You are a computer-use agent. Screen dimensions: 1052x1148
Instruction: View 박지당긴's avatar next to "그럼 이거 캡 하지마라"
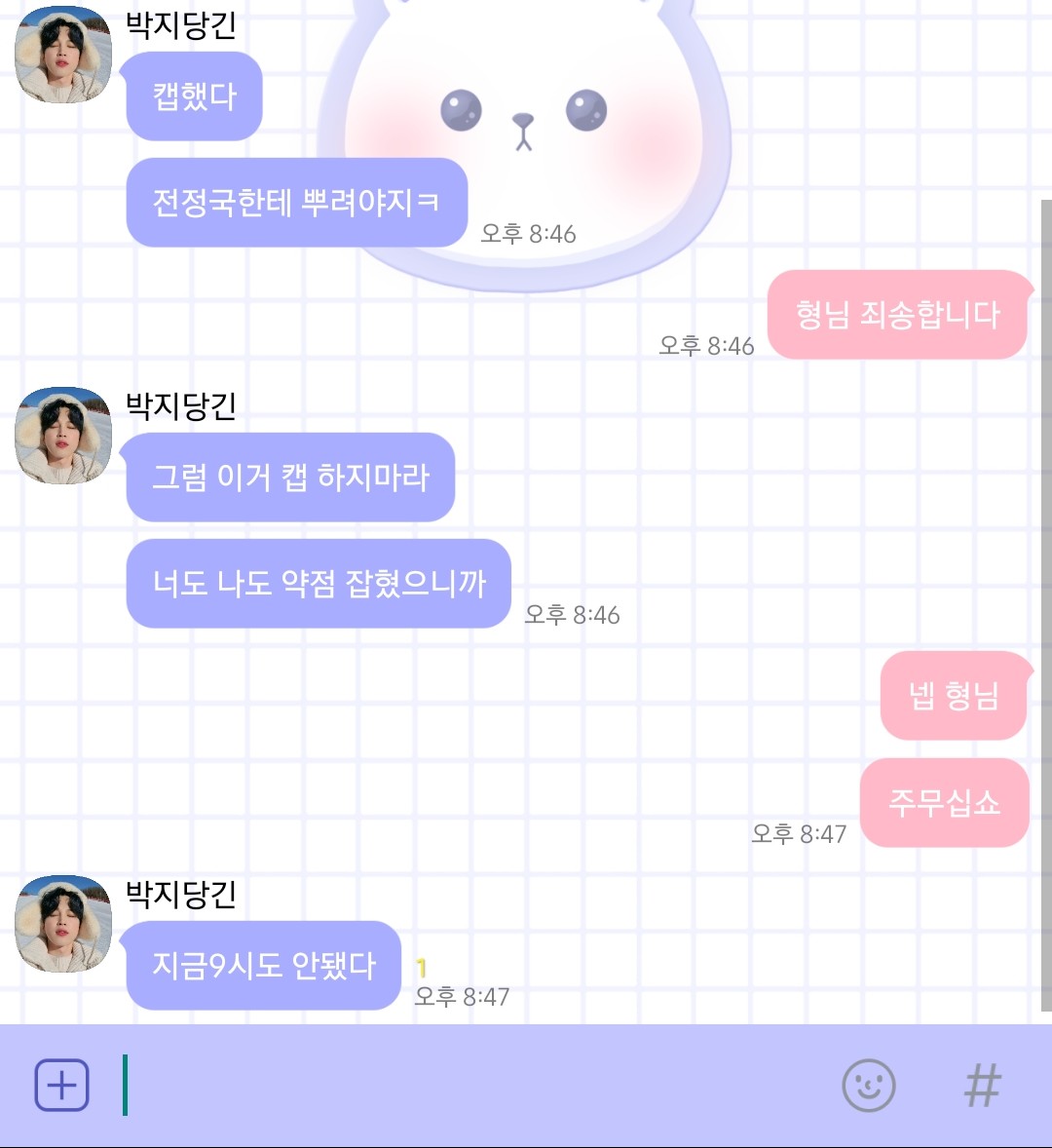[x=63, y=436]
